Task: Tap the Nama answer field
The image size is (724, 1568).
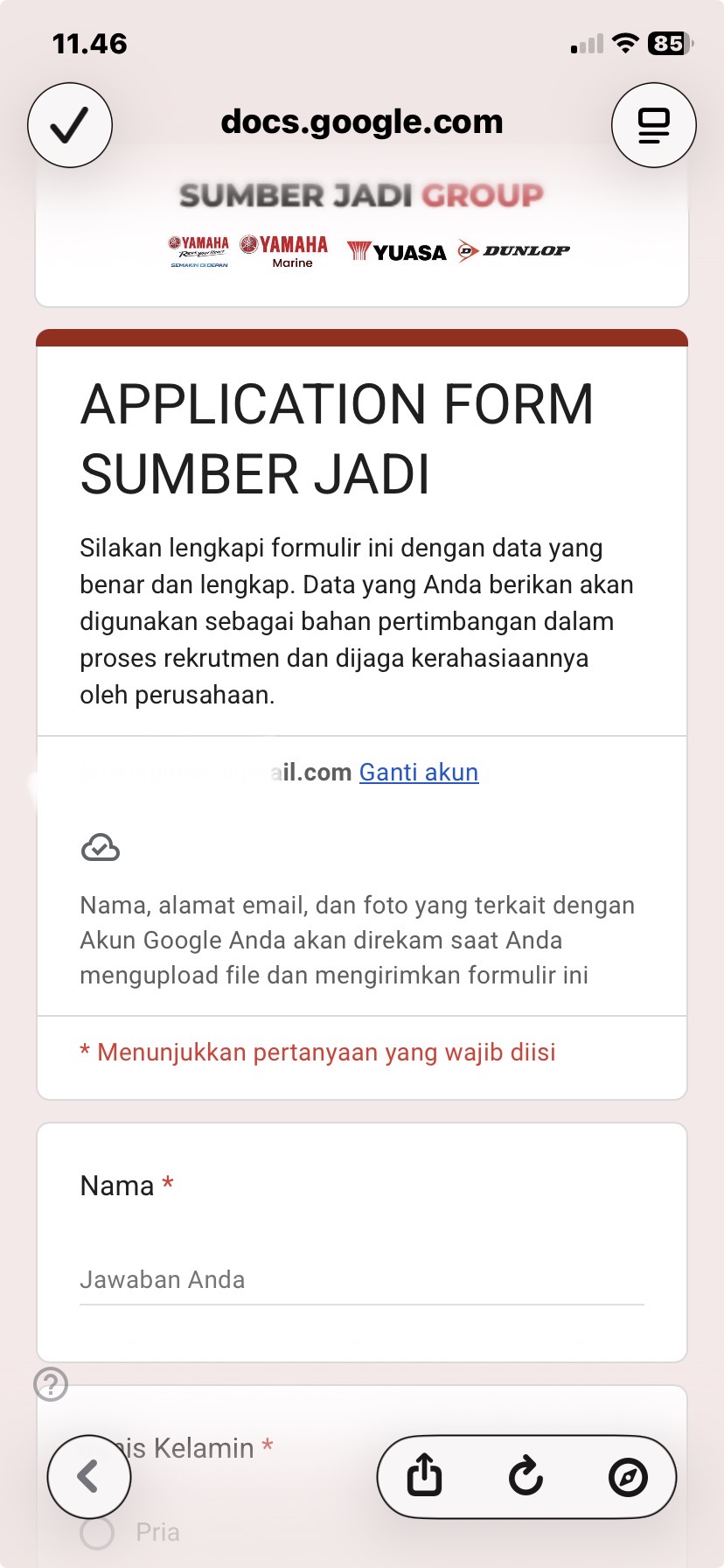Action: coord(362,1280)
